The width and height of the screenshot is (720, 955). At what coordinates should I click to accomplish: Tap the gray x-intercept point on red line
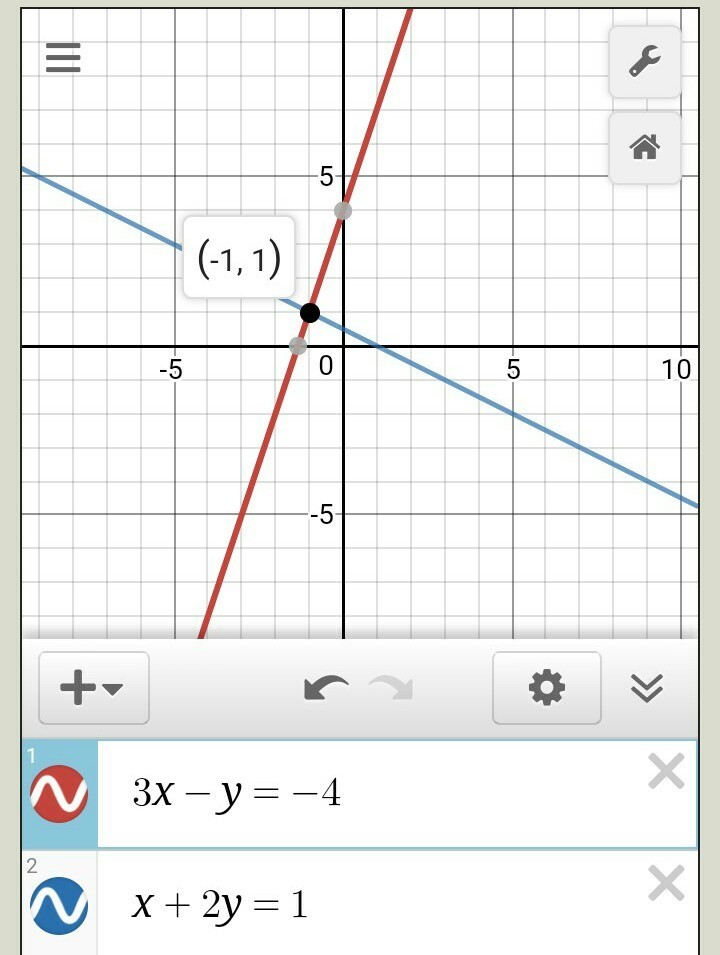pos(298,345)
